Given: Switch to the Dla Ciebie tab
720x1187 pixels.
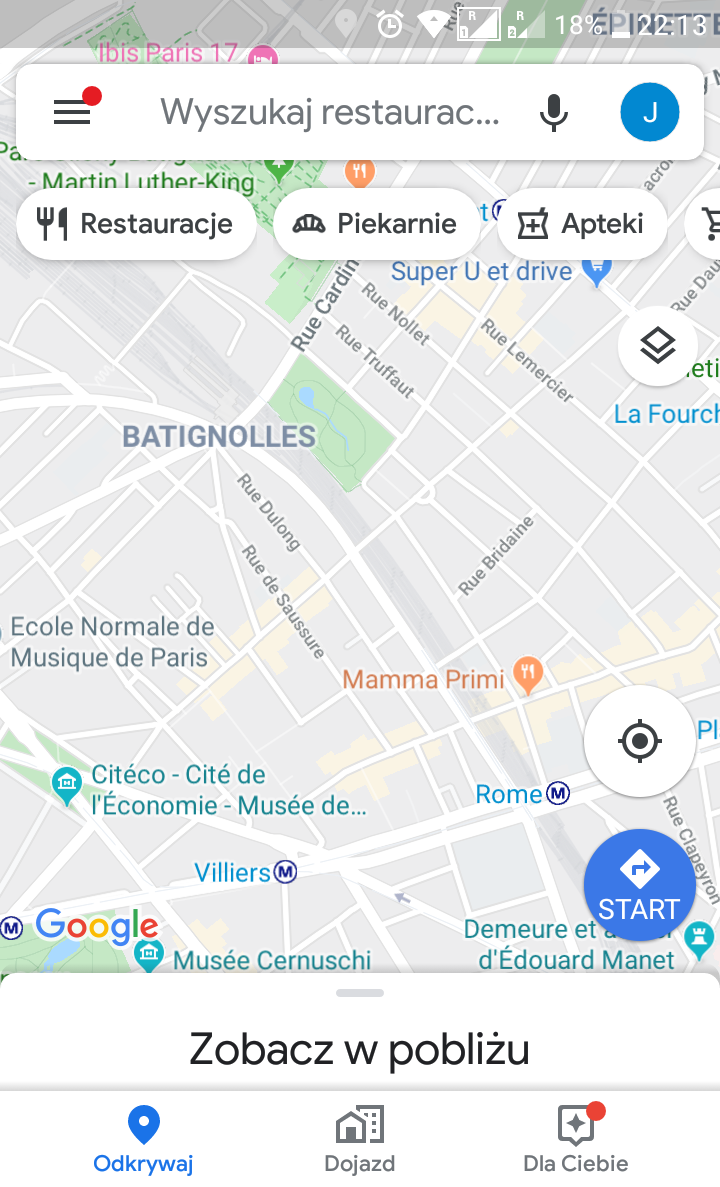Looking at the screenshot, I should tap(576, 1139).
